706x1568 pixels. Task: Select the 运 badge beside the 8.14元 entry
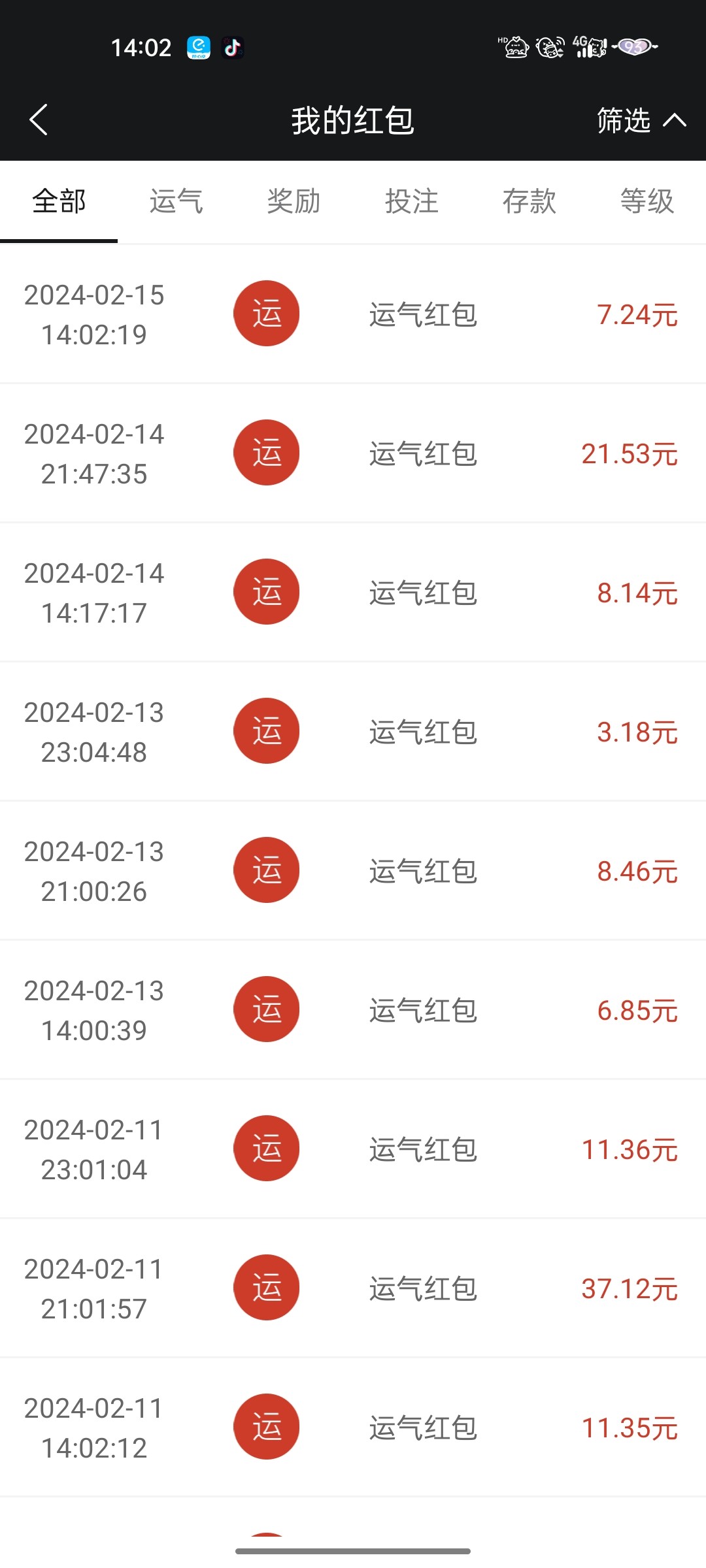266,591
